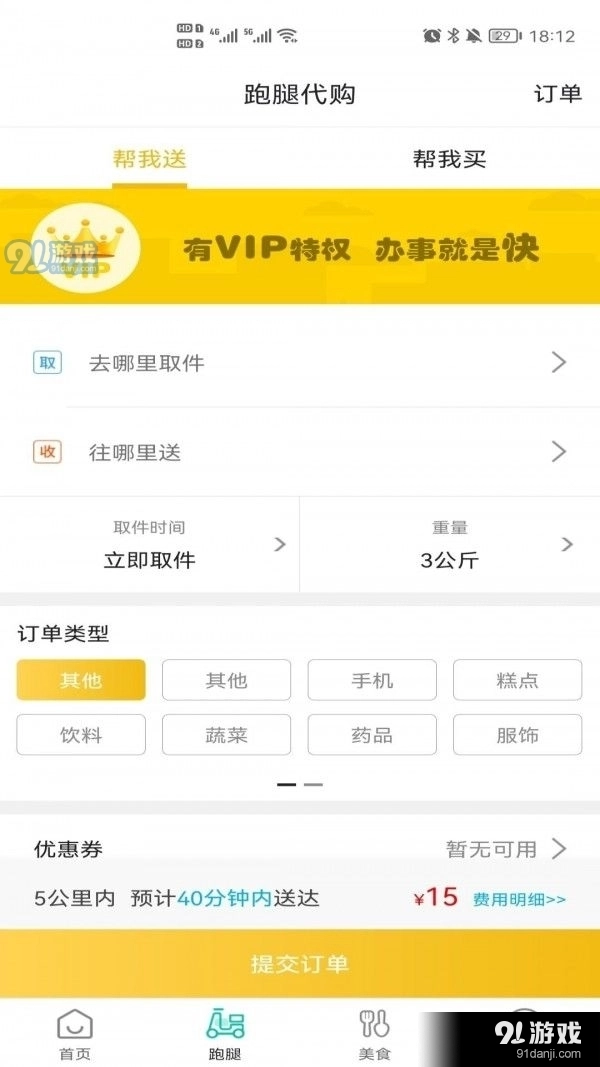Image resolution: width=600 pixels, height=1067 pixels.
Task: Change 取件时间 pickup time
Action: 150,544
